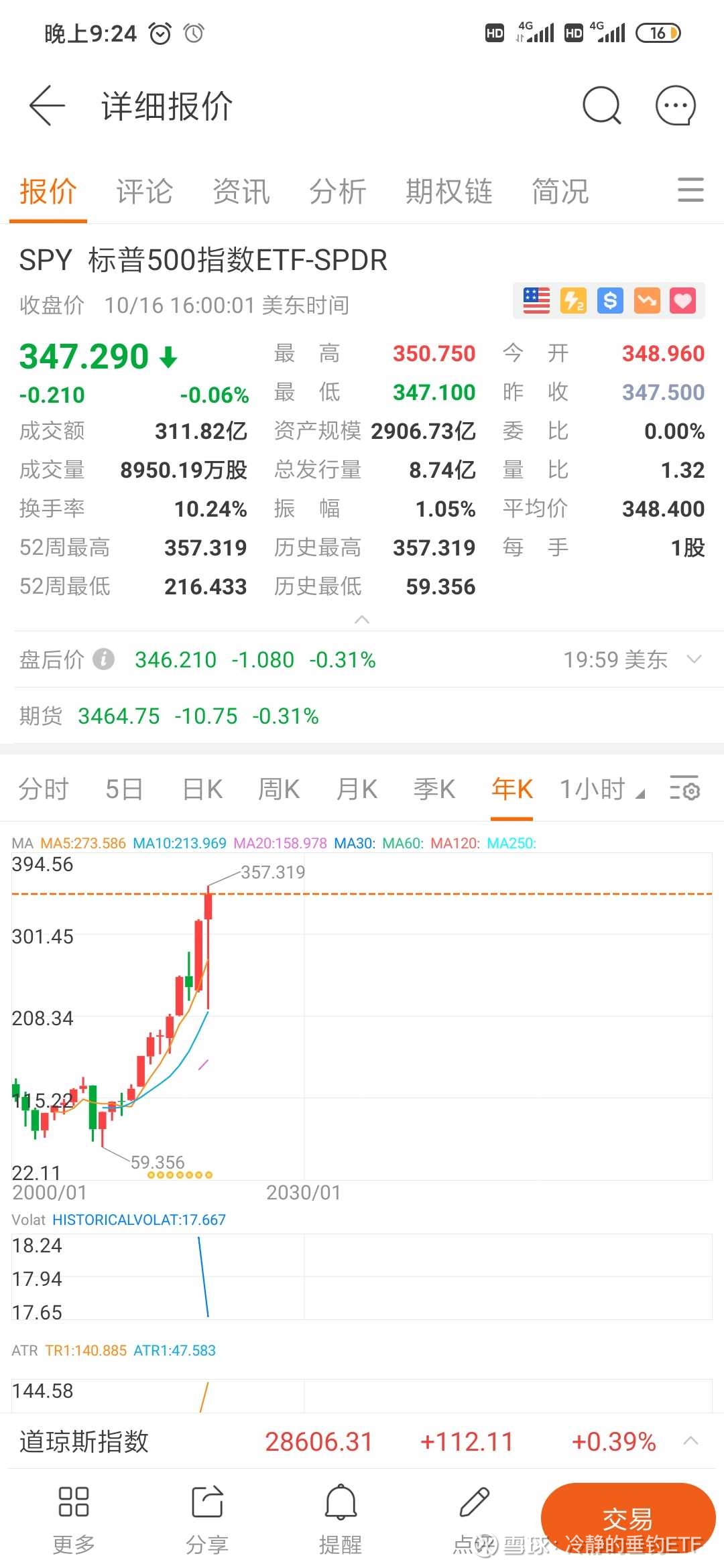
Task: Tap the back arrow to exit quote page
Action: pyautogui.click(x=46, y=106)
